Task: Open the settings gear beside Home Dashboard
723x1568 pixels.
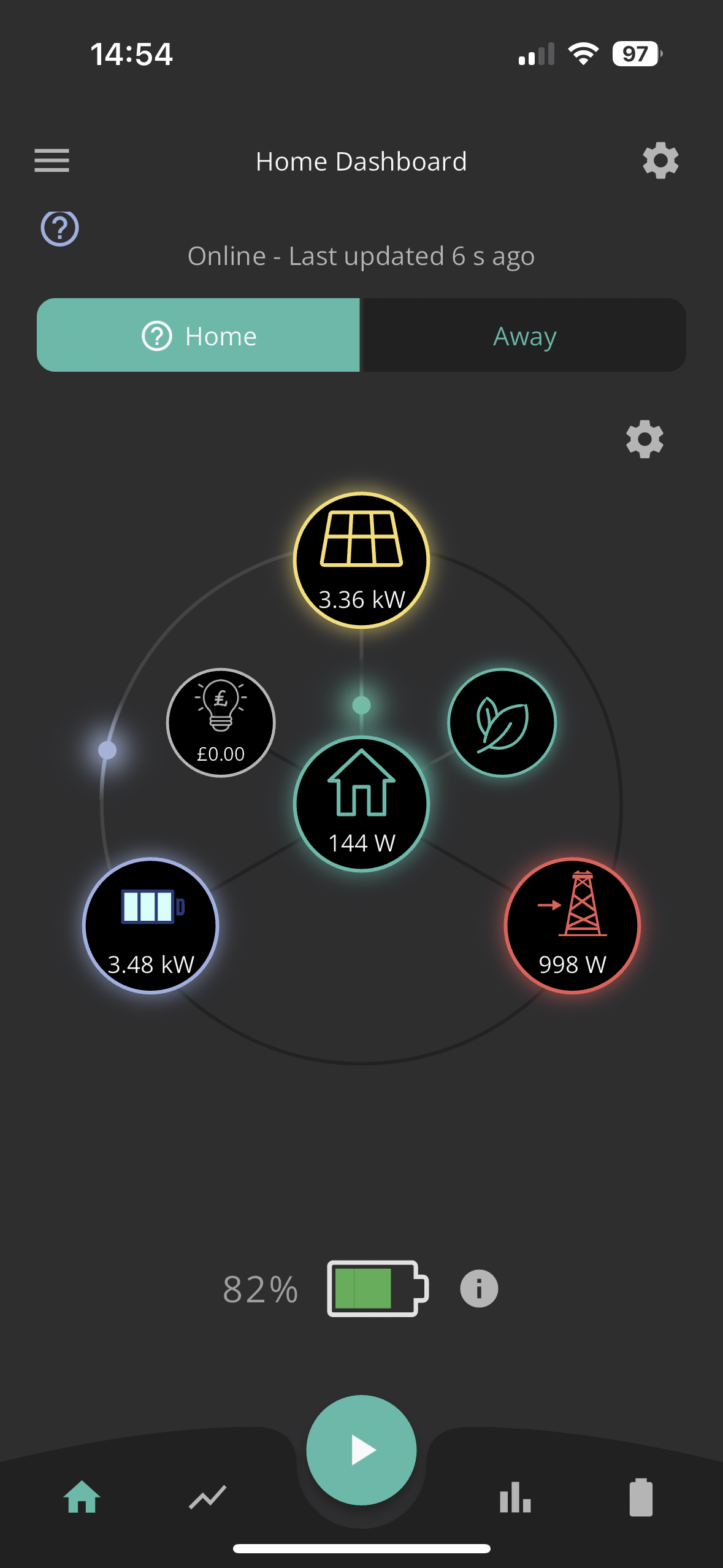Action: [660, 161]
